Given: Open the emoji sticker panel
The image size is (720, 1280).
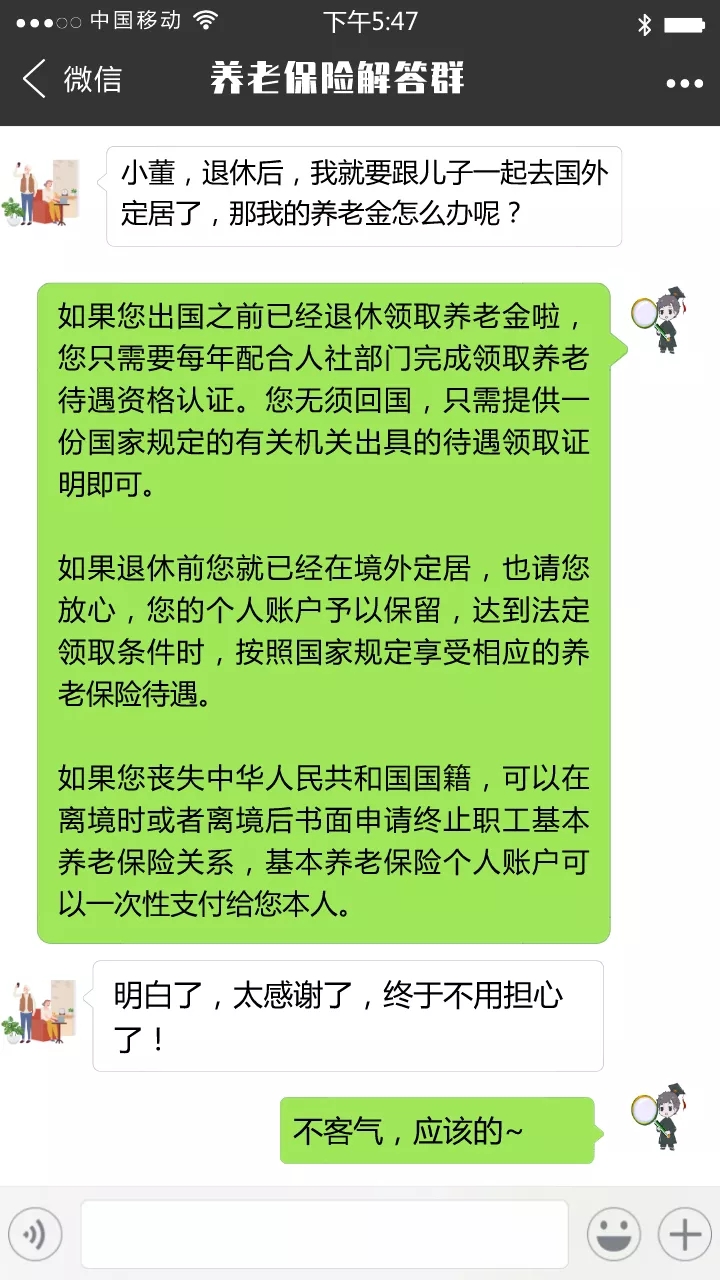Looking at the screenshot, I should point(613,1235).
